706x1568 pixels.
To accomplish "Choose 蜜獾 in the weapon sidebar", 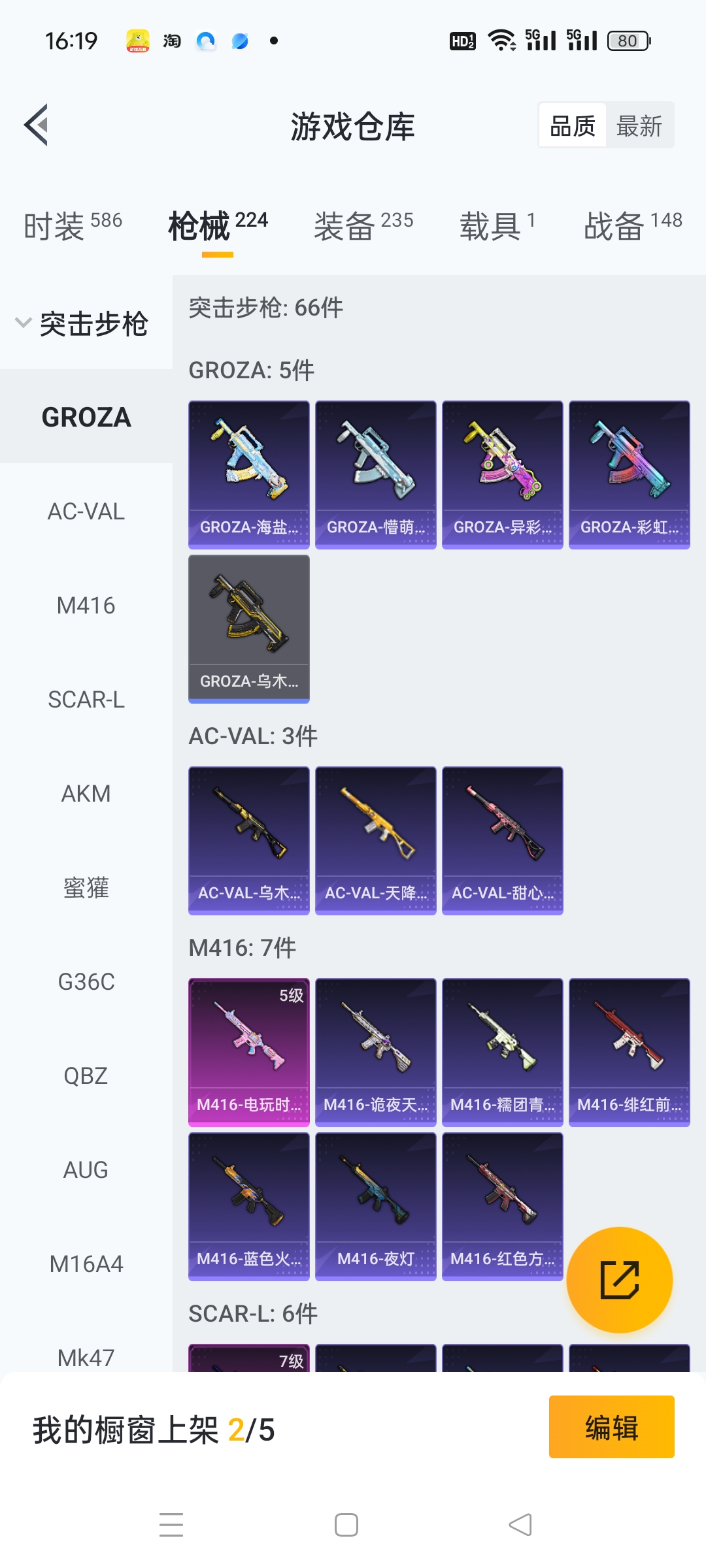I will point(86,888).
